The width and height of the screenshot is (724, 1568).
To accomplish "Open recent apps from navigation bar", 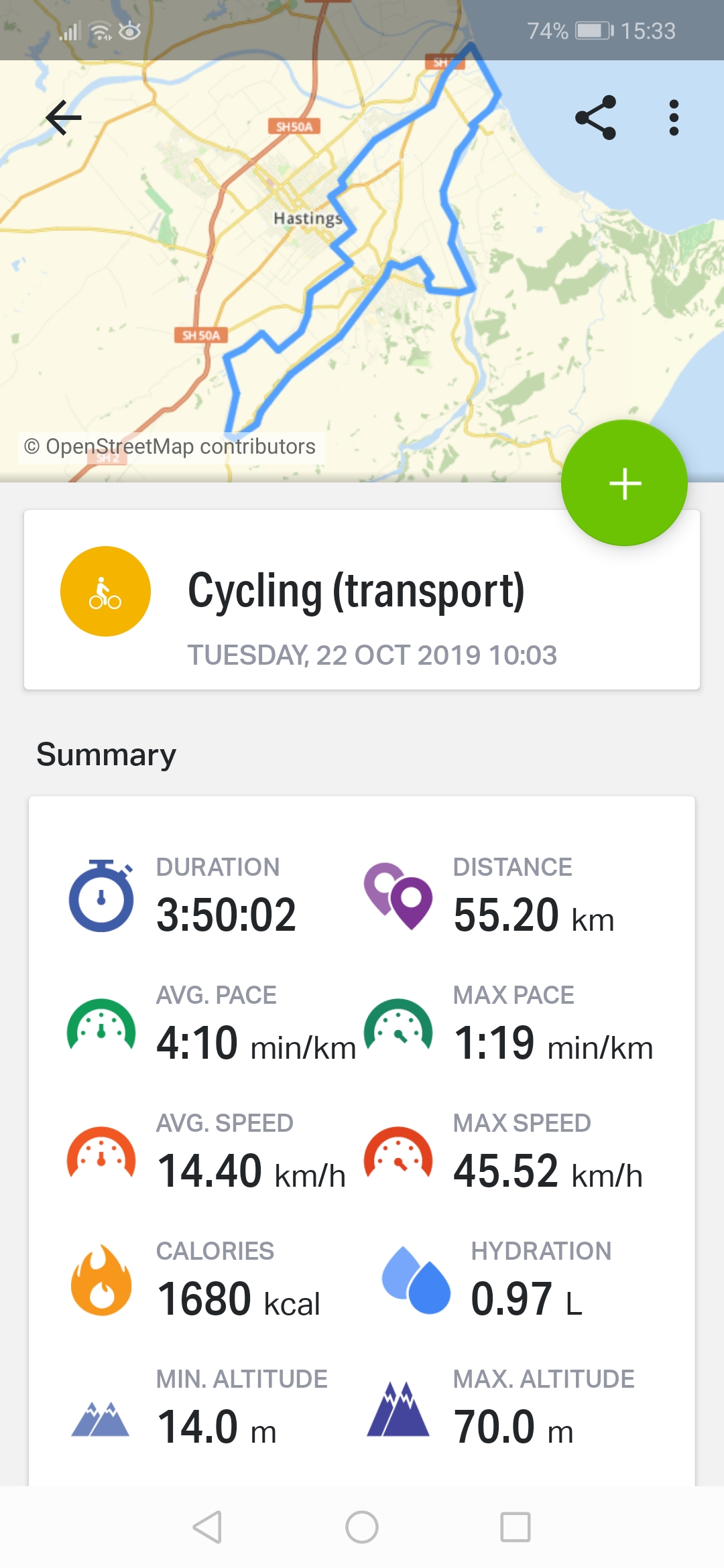I will pos(515,1527).
